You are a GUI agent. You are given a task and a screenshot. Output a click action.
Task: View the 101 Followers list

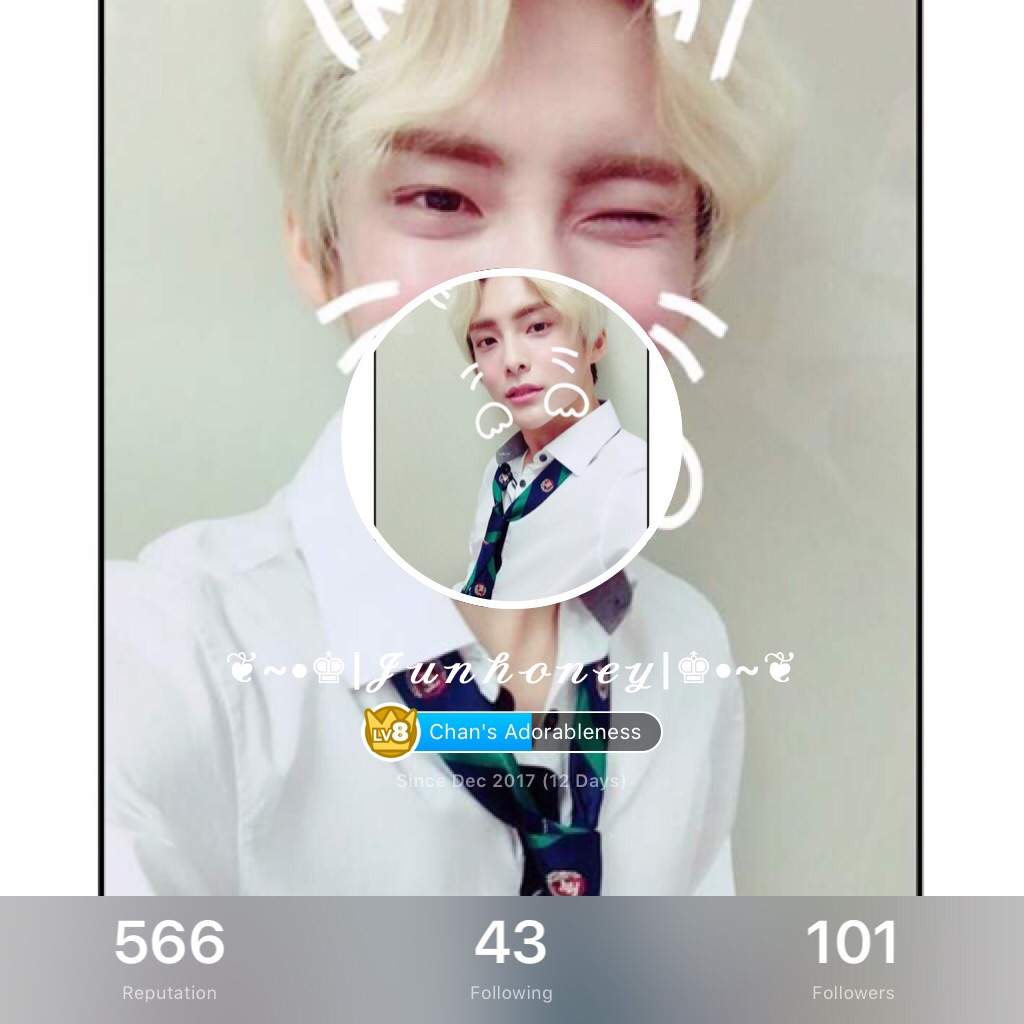852,957
